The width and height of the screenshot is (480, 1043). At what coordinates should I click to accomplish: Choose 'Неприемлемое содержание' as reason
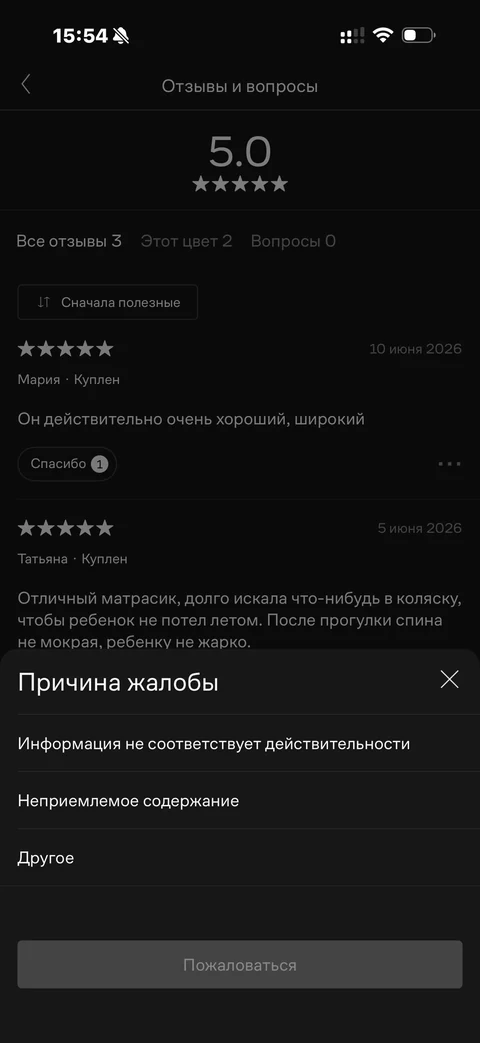point(240,801)
